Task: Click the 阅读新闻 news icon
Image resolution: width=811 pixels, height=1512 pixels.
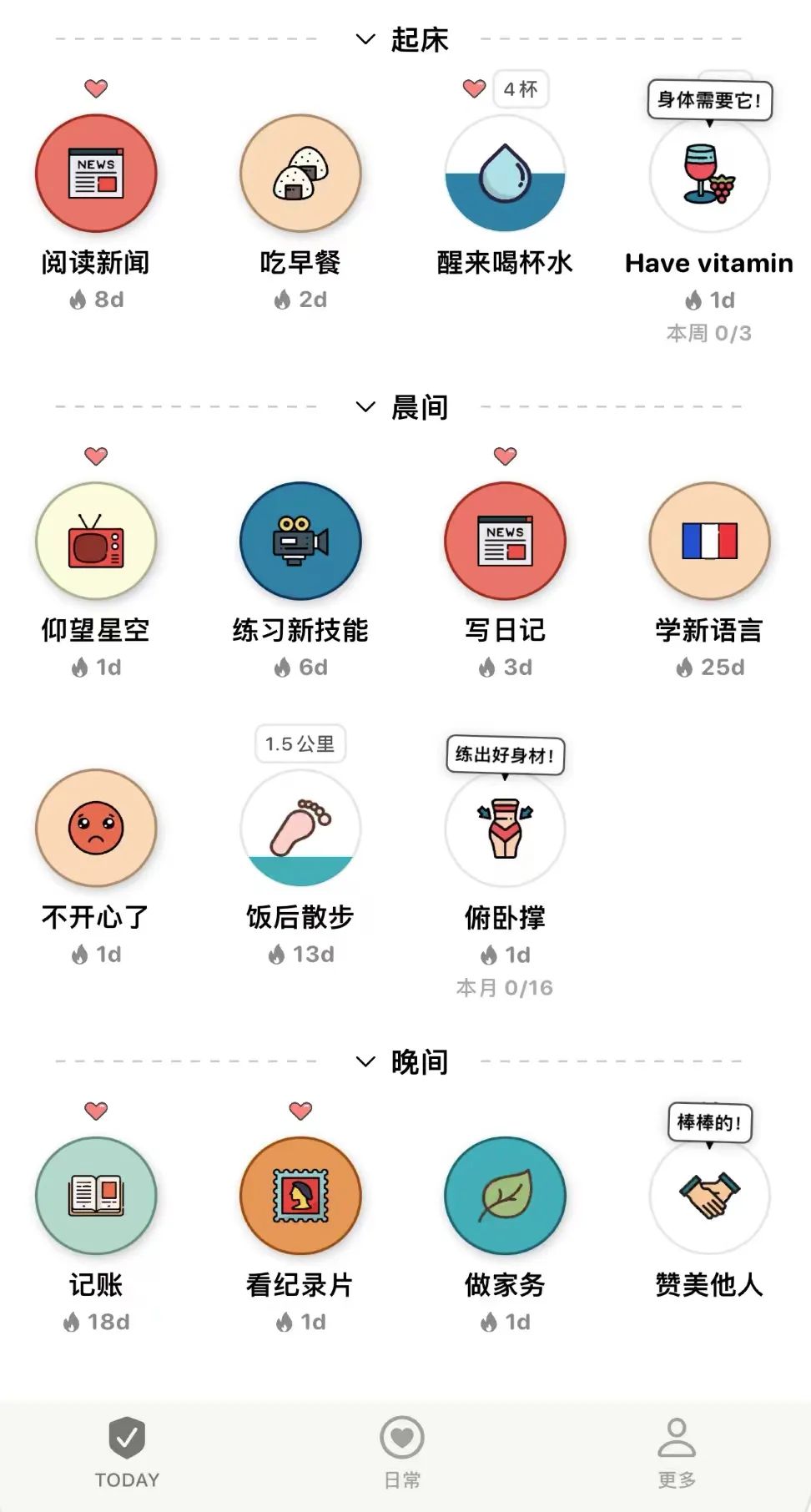Action: click(x=96, y=173)
